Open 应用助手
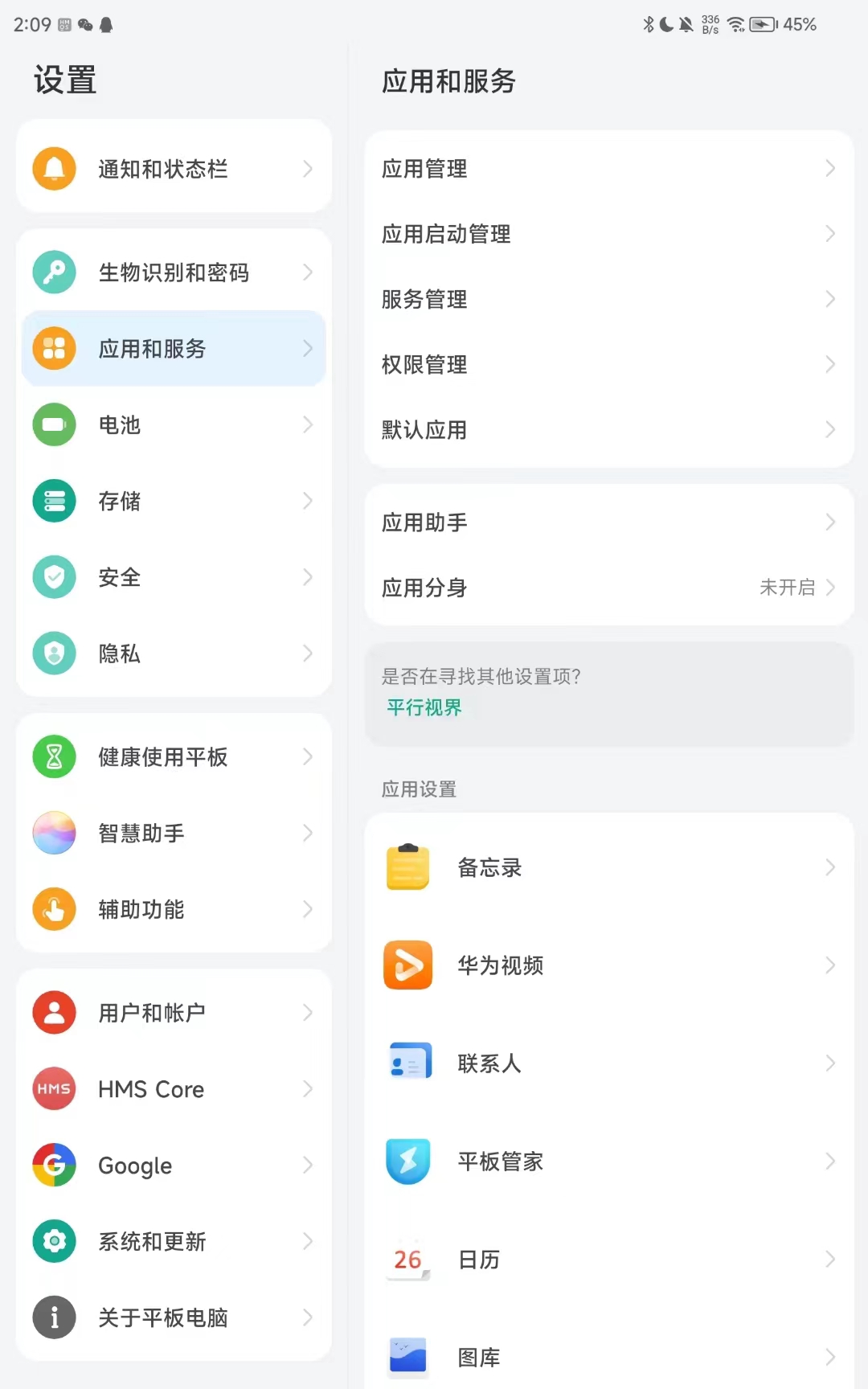The image size is (868, 1389). [x=608, y=522]
